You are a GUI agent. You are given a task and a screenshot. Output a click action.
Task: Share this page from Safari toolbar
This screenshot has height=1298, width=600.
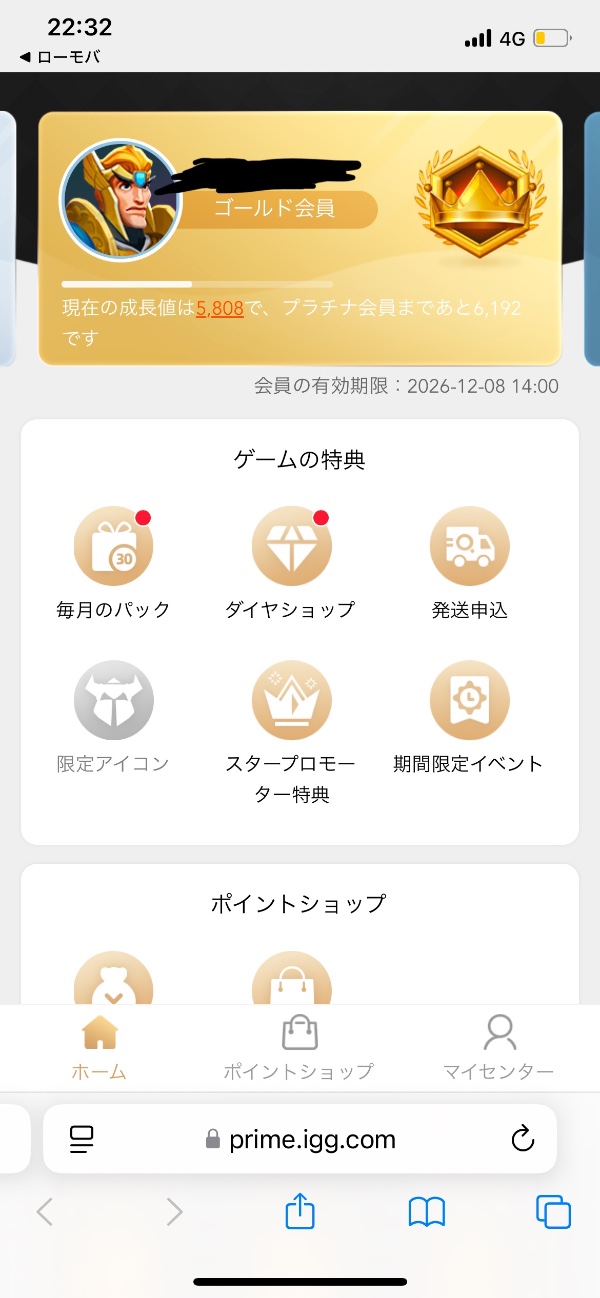point(300,1212)
